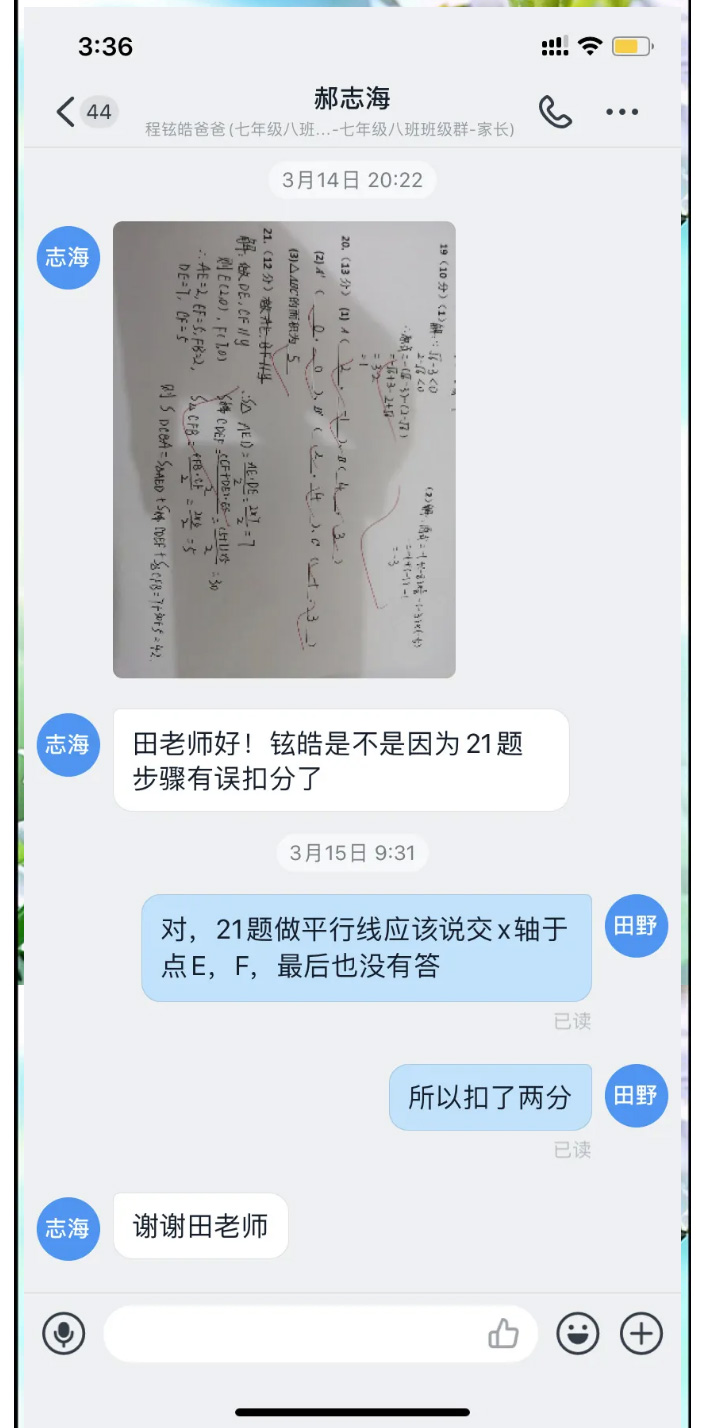Send a thumbs-up quick reaction
704x1428 pixels.
pos(503,1333)
